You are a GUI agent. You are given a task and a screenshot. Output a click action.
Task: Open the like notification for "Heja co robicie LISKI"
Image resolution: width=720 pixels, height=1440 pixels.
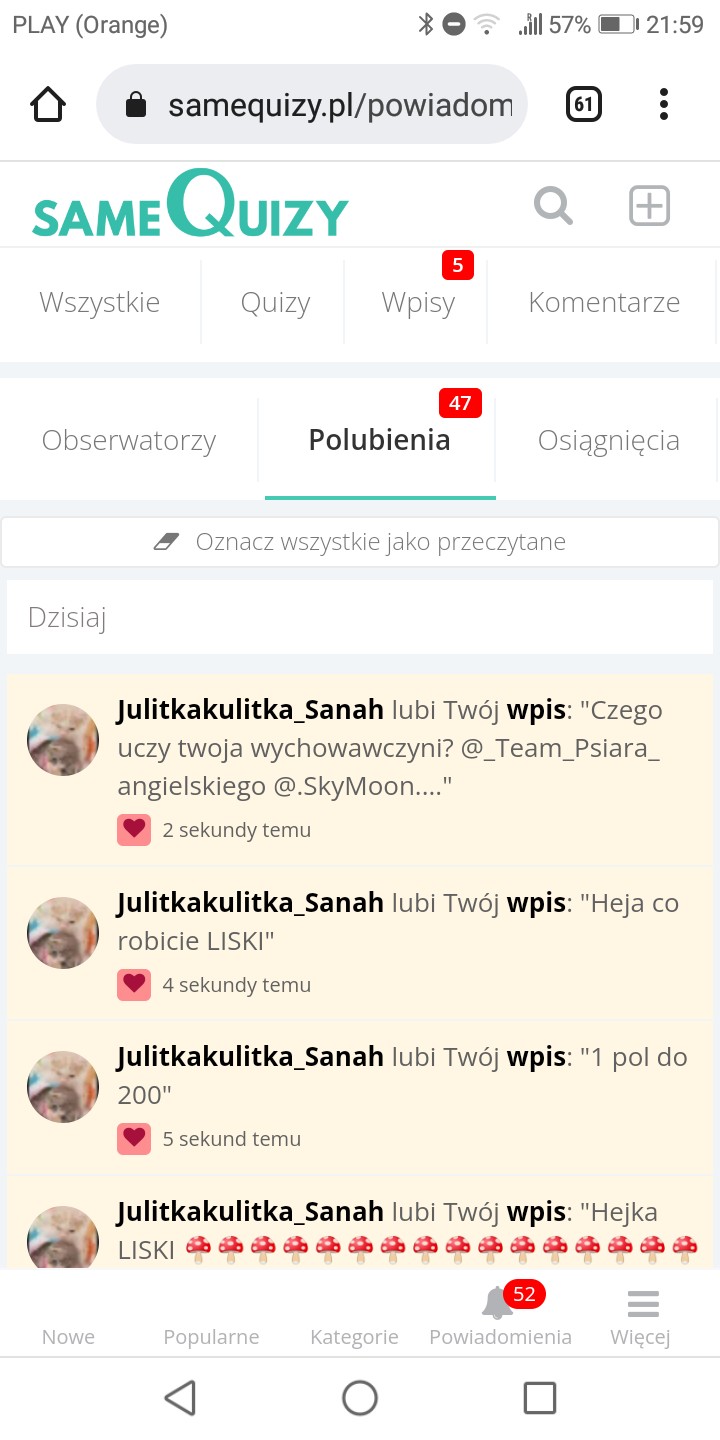[398, 922]
